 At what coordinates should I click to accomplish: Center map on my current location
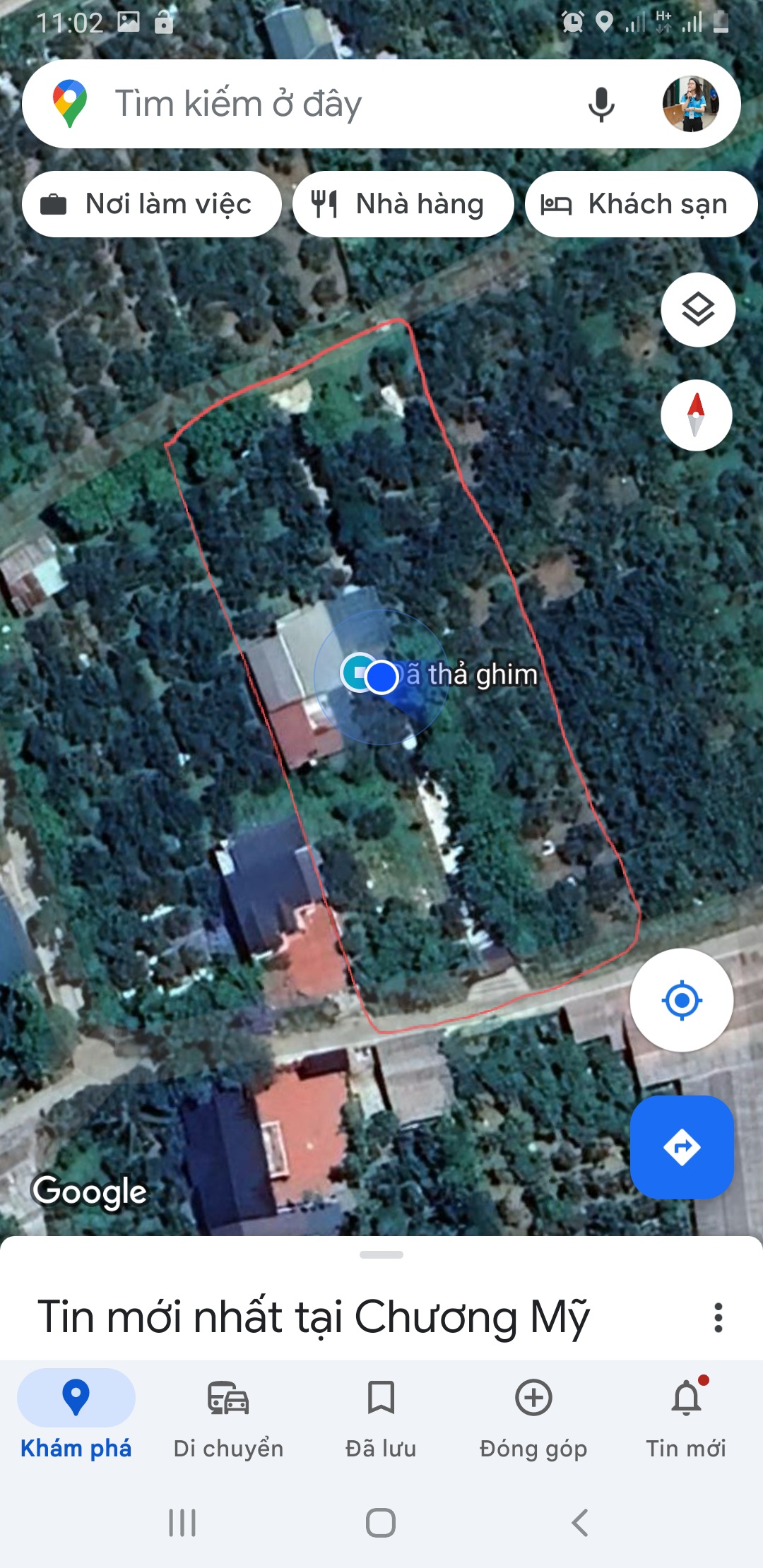coord(682,1000)
